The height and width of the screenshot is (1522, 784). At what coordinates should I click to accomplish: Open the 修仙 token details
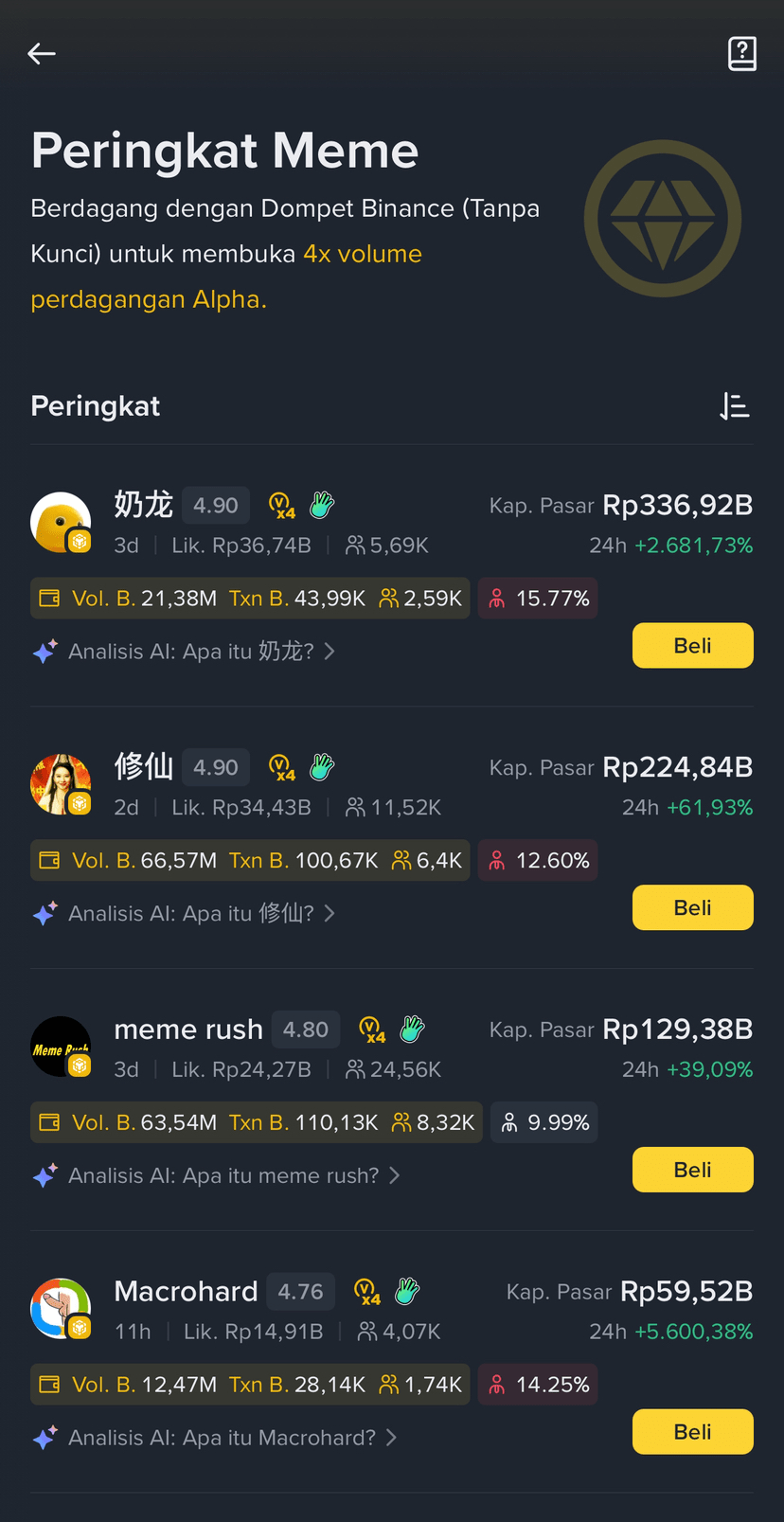[143, 767]
